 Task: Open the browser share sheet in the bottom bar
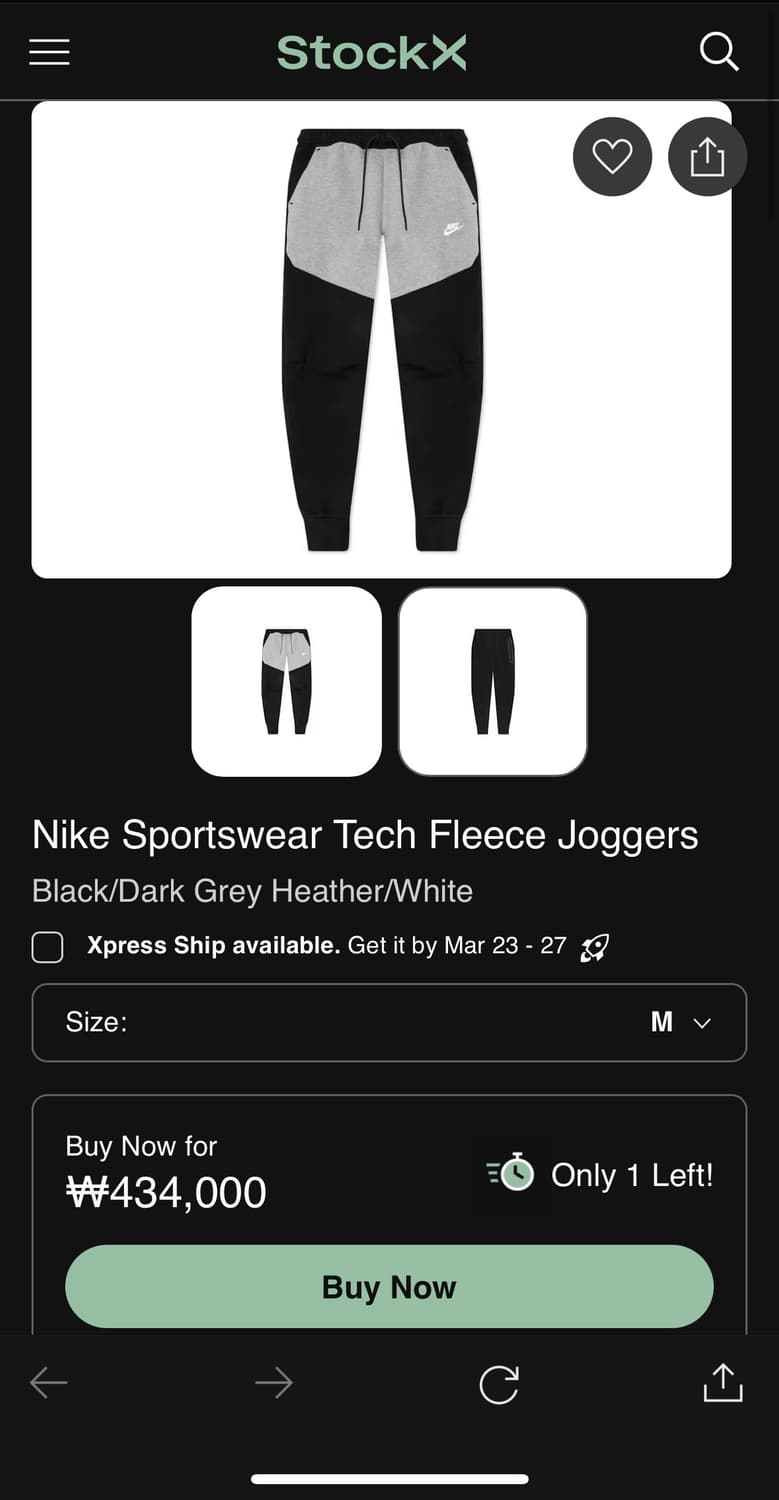click(723, 1382)
